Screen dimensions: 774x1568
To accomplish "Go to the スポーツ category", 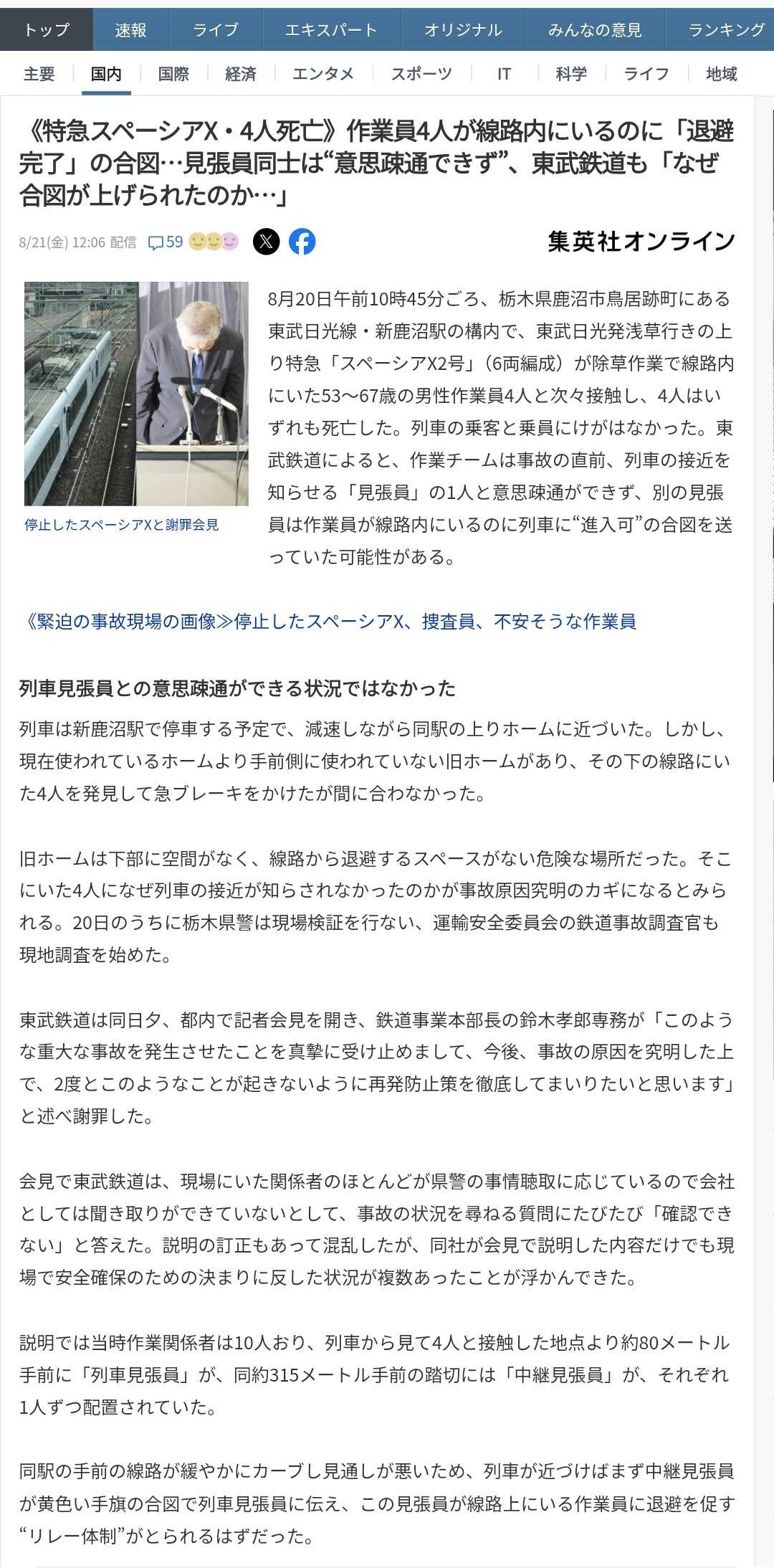I will tap(421, 74).
